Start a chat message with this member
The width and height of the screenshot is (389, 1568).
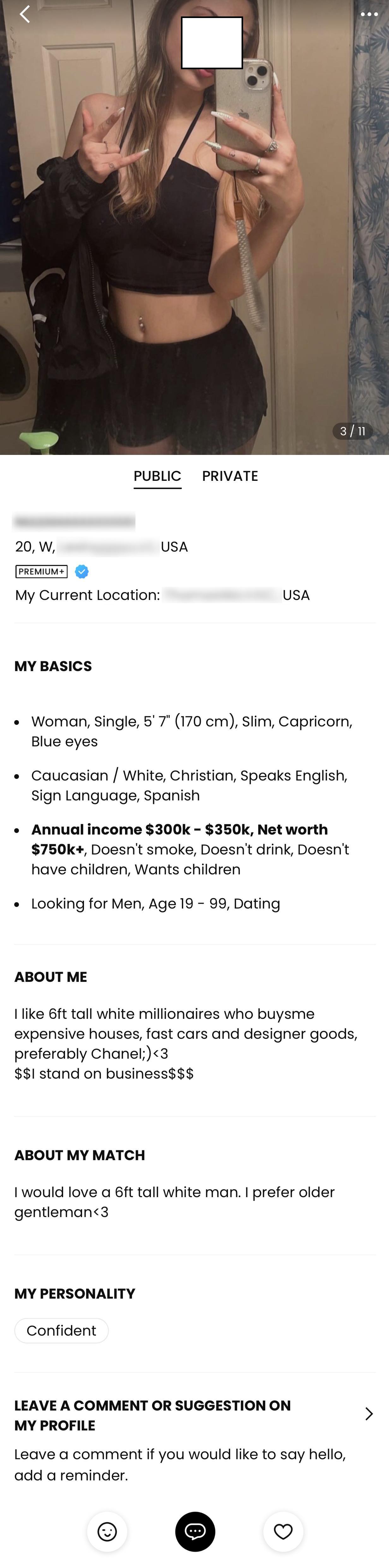(x=195, y=1531)
